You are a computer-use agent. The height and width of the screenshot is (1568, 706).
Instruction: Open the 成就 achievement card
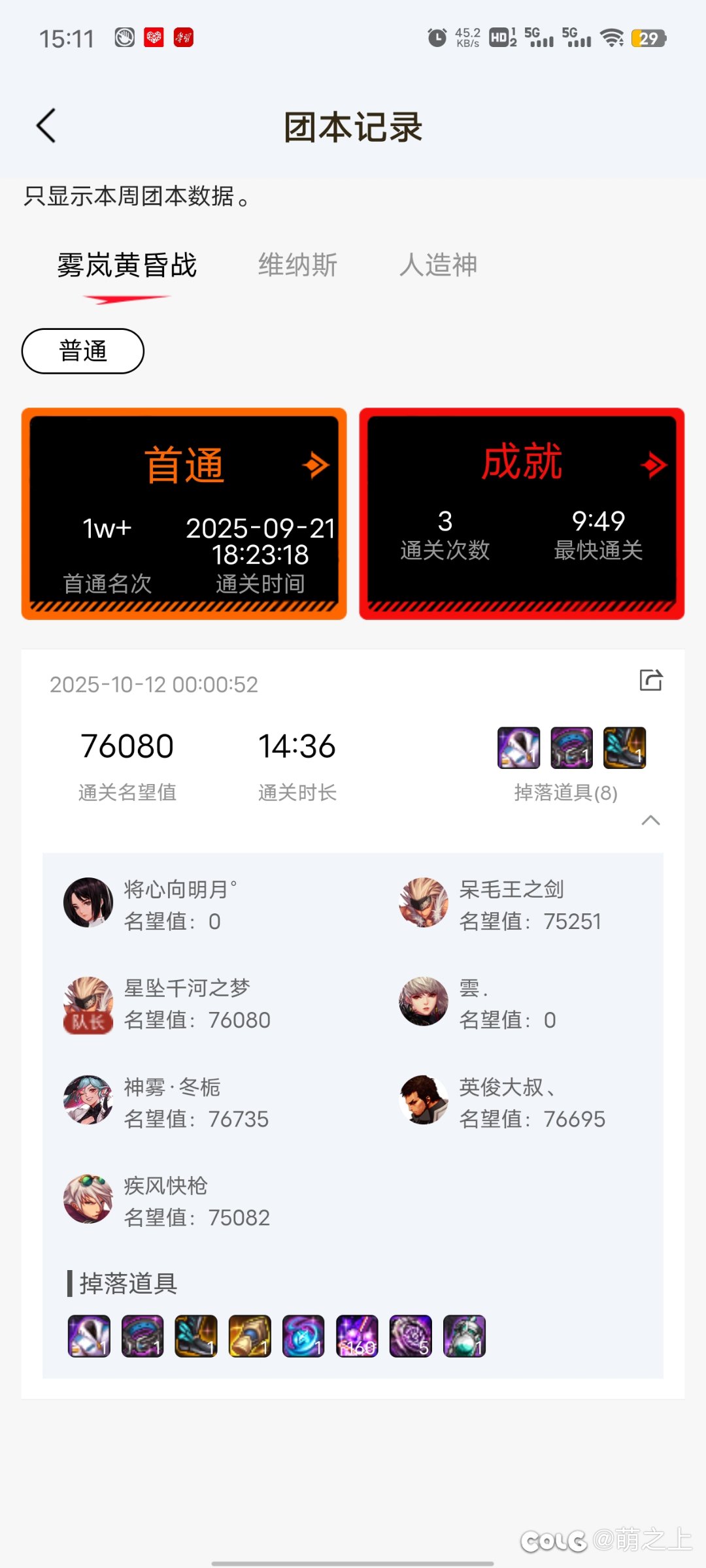(522, 514)
